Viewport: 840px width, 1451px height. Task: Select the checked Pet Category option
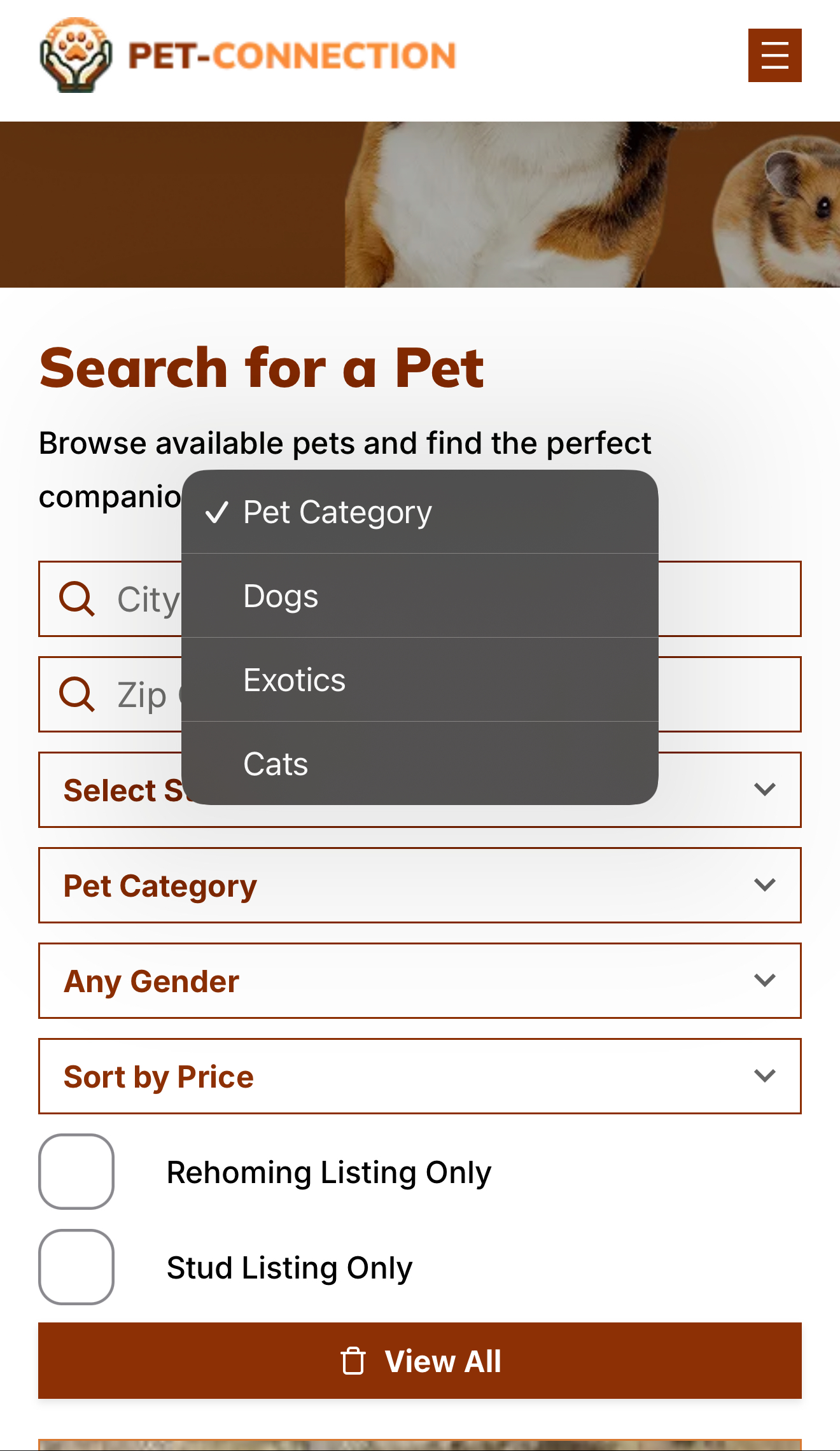420,512
